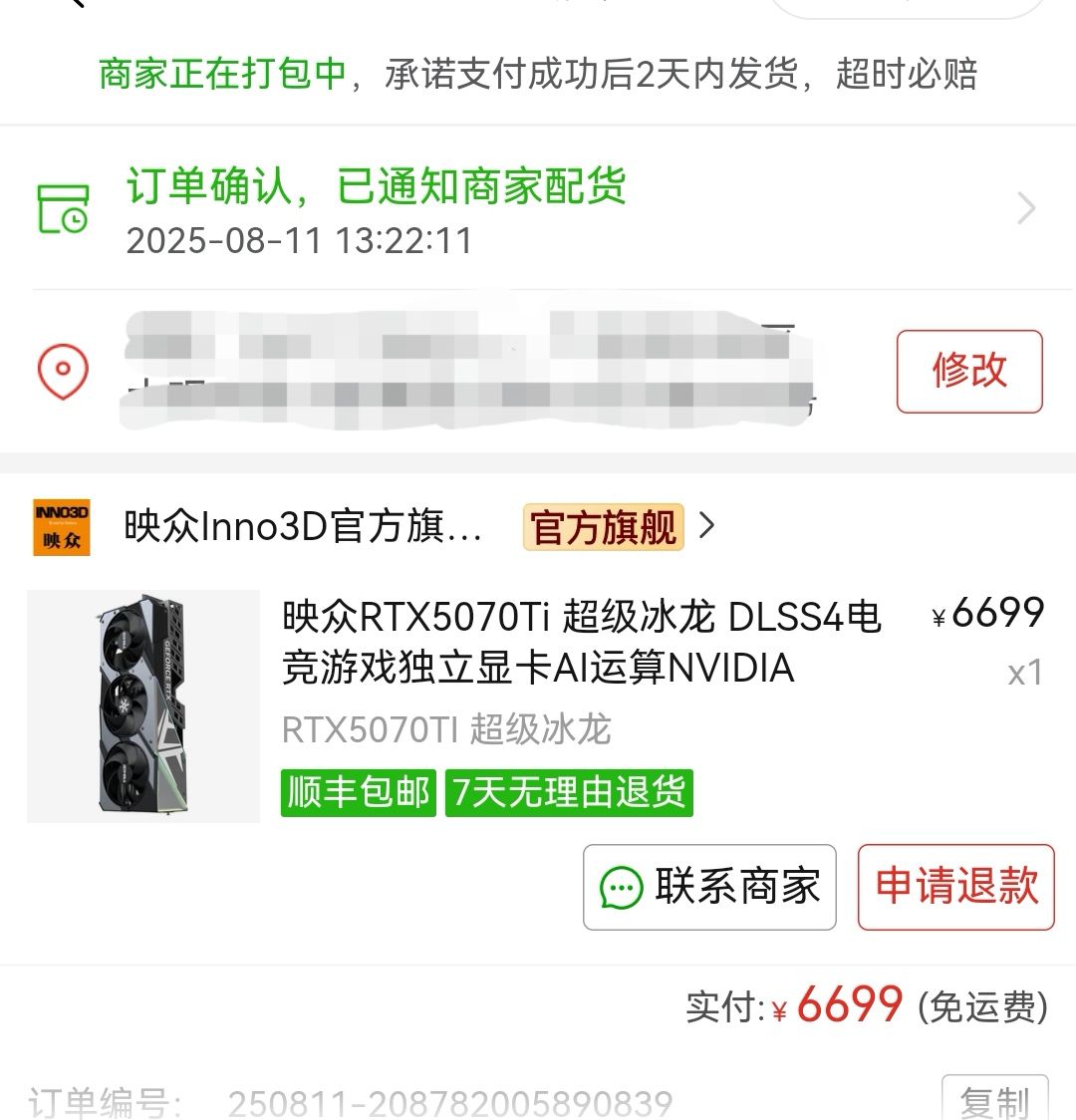This screenshot has height=1120, width=1076.
Task: Tap 申请退款 to request a refund
Action: (x=954, y=887)
